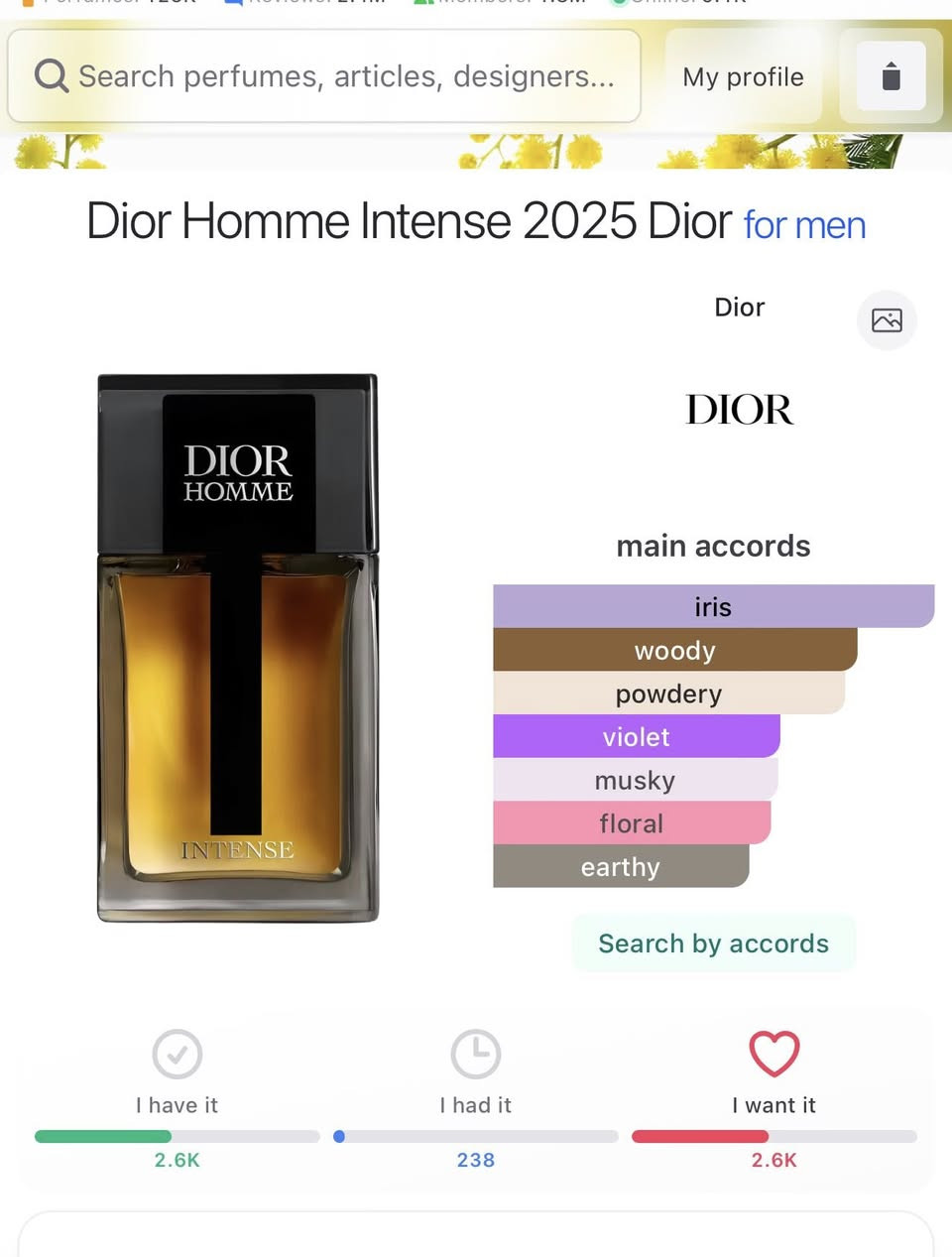Image resolution: width=952 pixels, height=1257 pixels.
Task: Follow the 'for men' link
Action: [x=804, y=225]
